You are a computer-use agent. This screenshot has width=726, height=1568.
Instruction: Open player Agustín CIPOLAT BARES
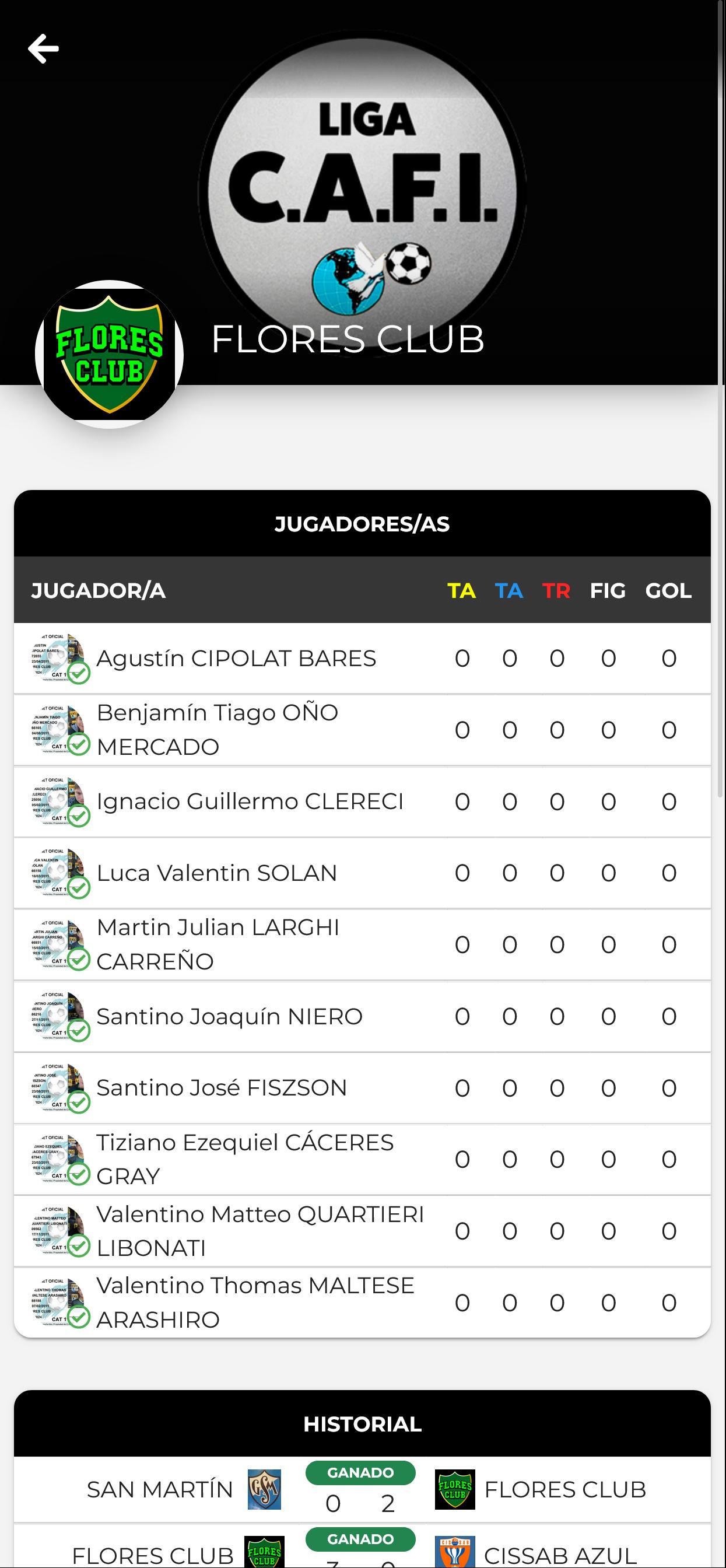236,659
